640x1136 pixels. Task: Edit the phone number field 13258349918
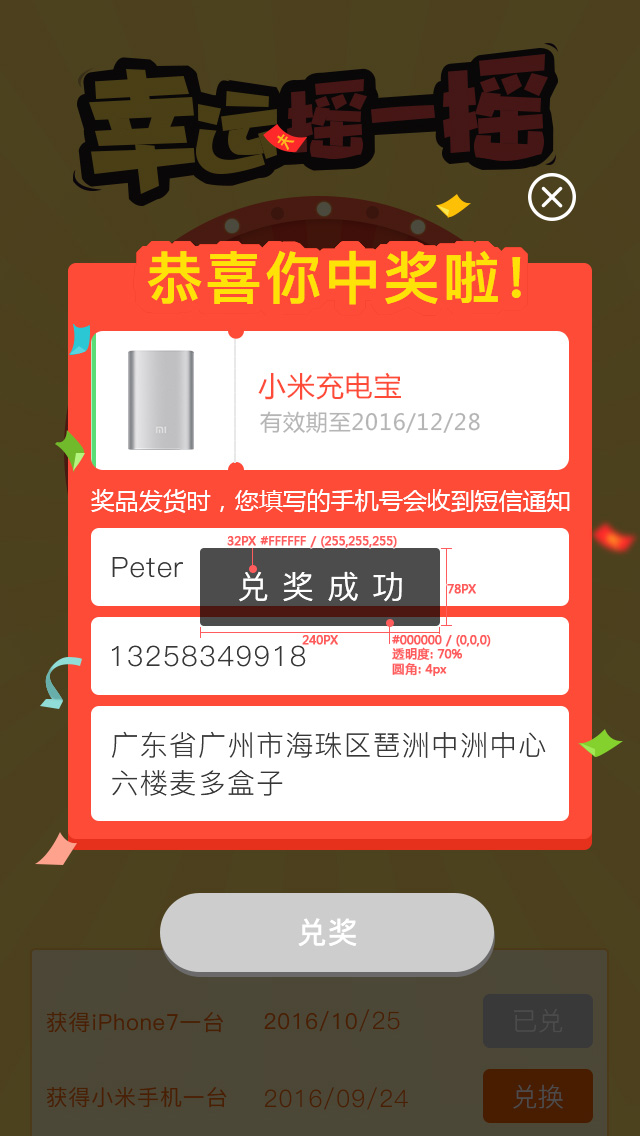click(x=330, y=656)
